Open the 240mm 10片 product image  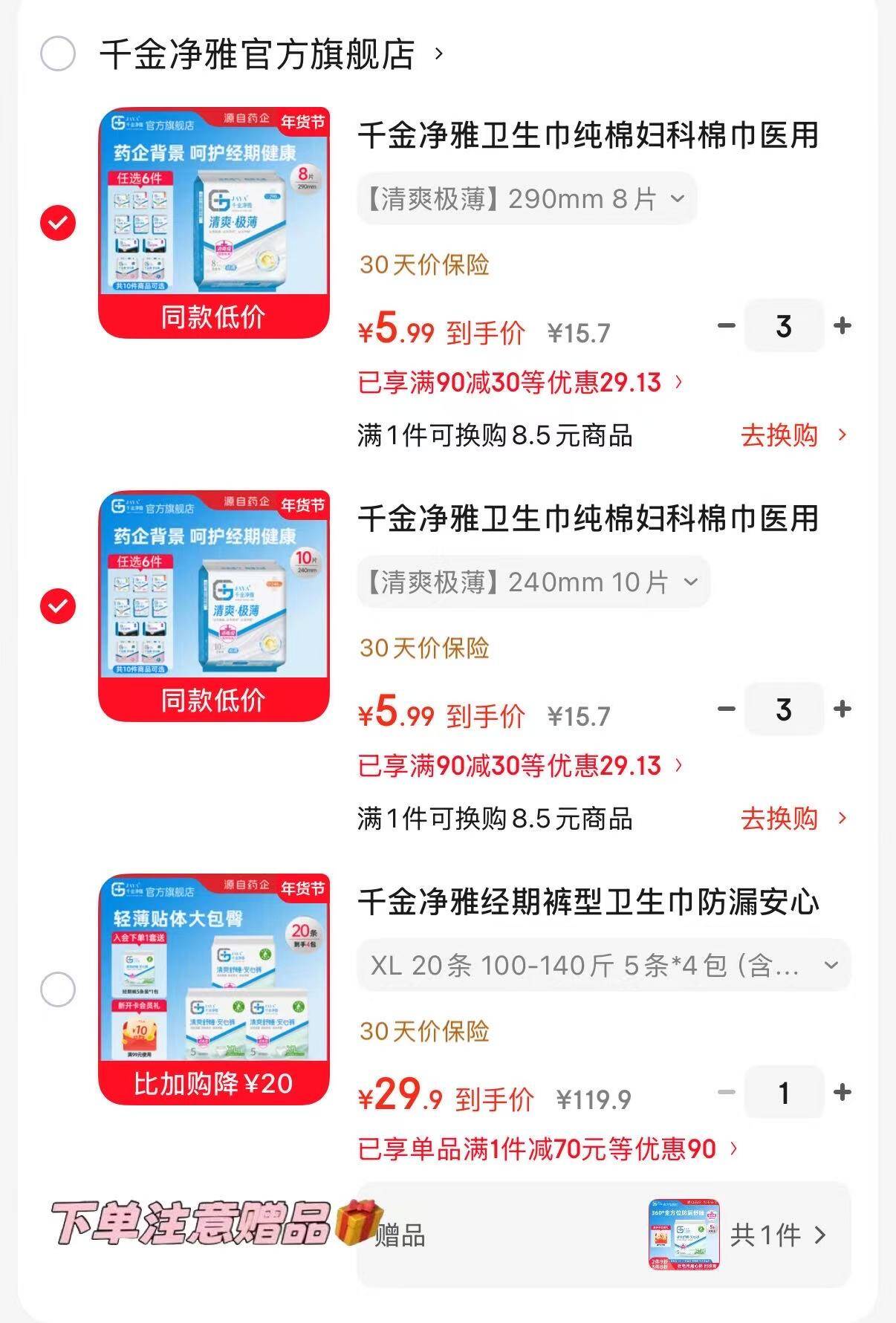(x=214, y=605)
